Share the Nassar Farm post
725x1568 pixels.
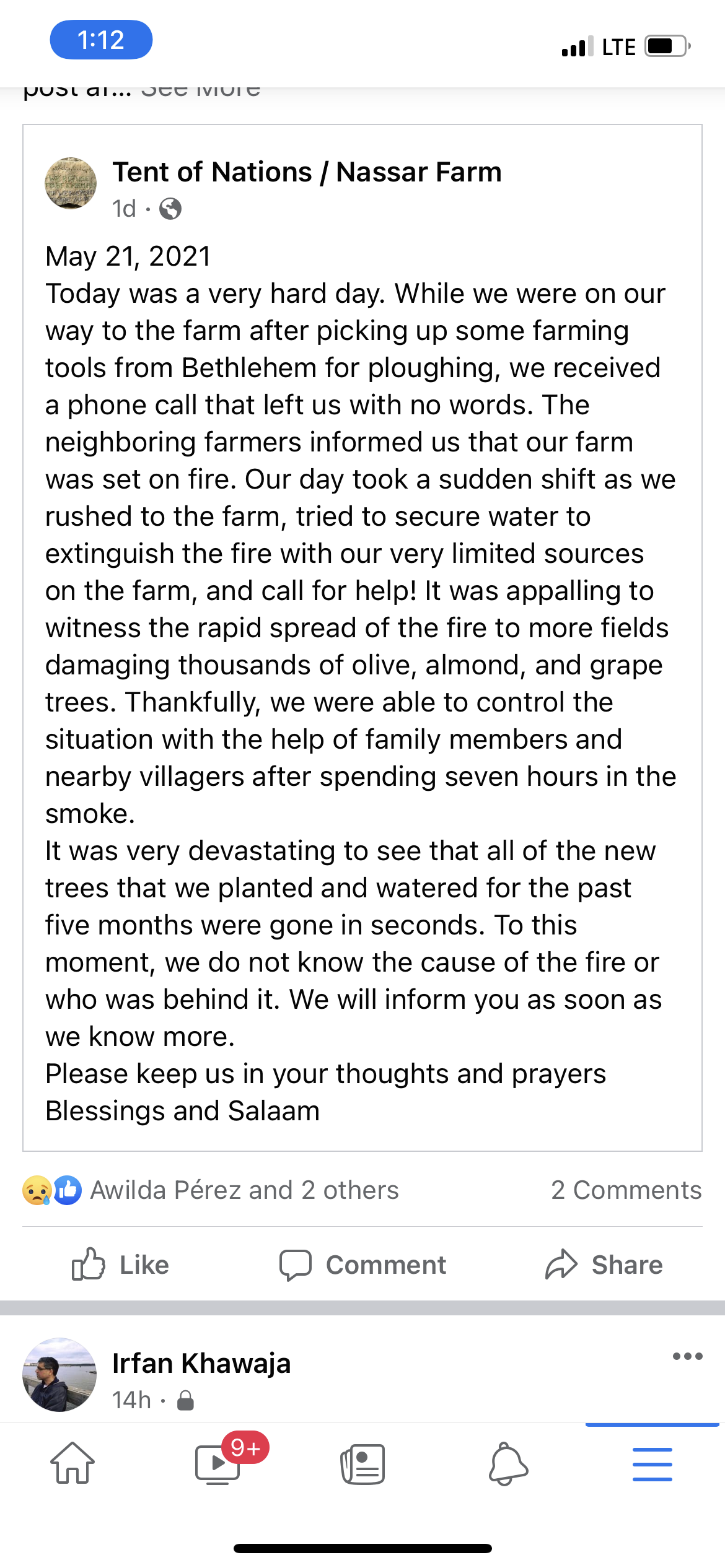point(604,1265)
